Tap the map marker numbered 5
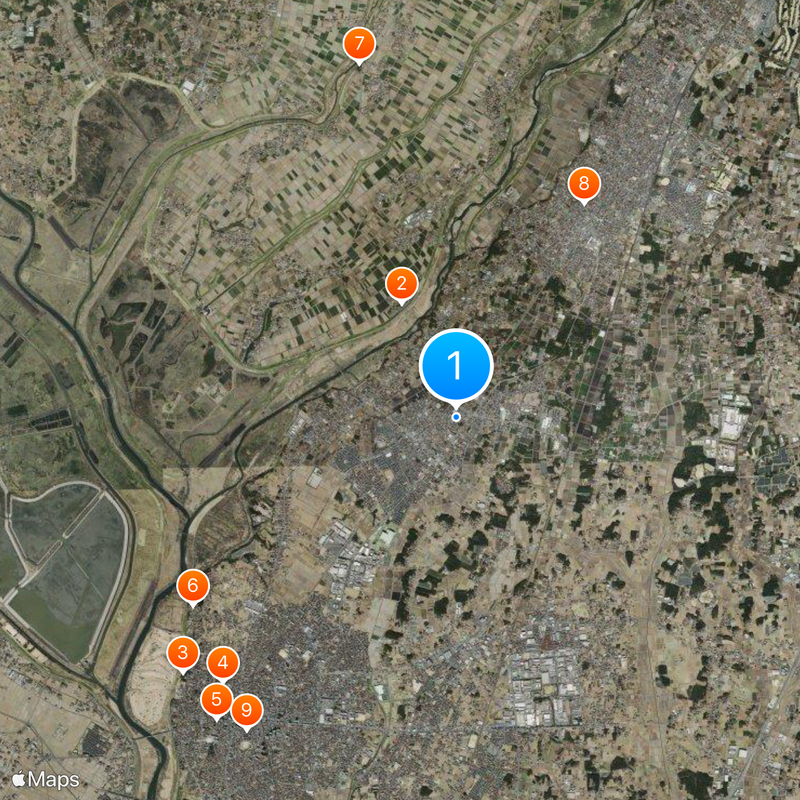This screenshot has width=800, height=800. [x=216, y=699]
